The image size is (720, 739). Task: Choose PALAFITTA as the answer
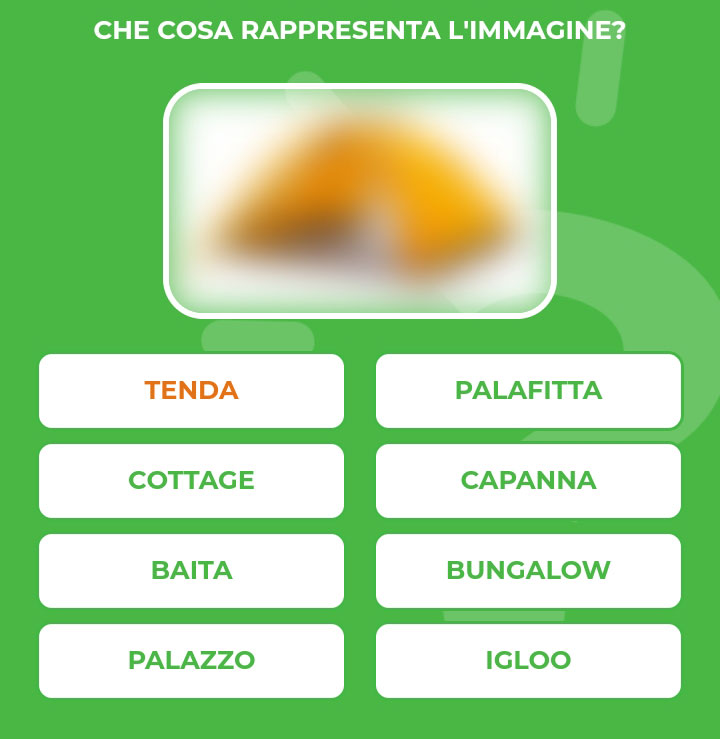coord(528,390)
